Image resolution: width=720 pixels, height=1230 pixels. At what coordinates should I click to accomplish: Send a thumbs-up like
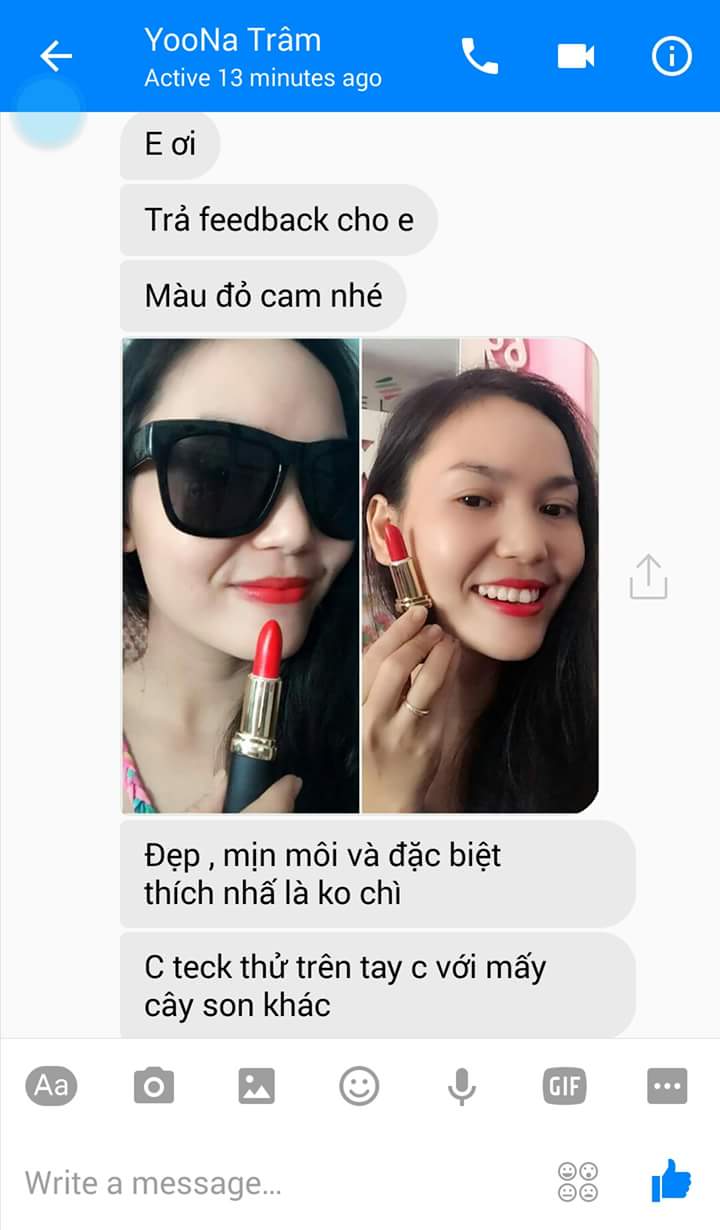point(671,1181)
